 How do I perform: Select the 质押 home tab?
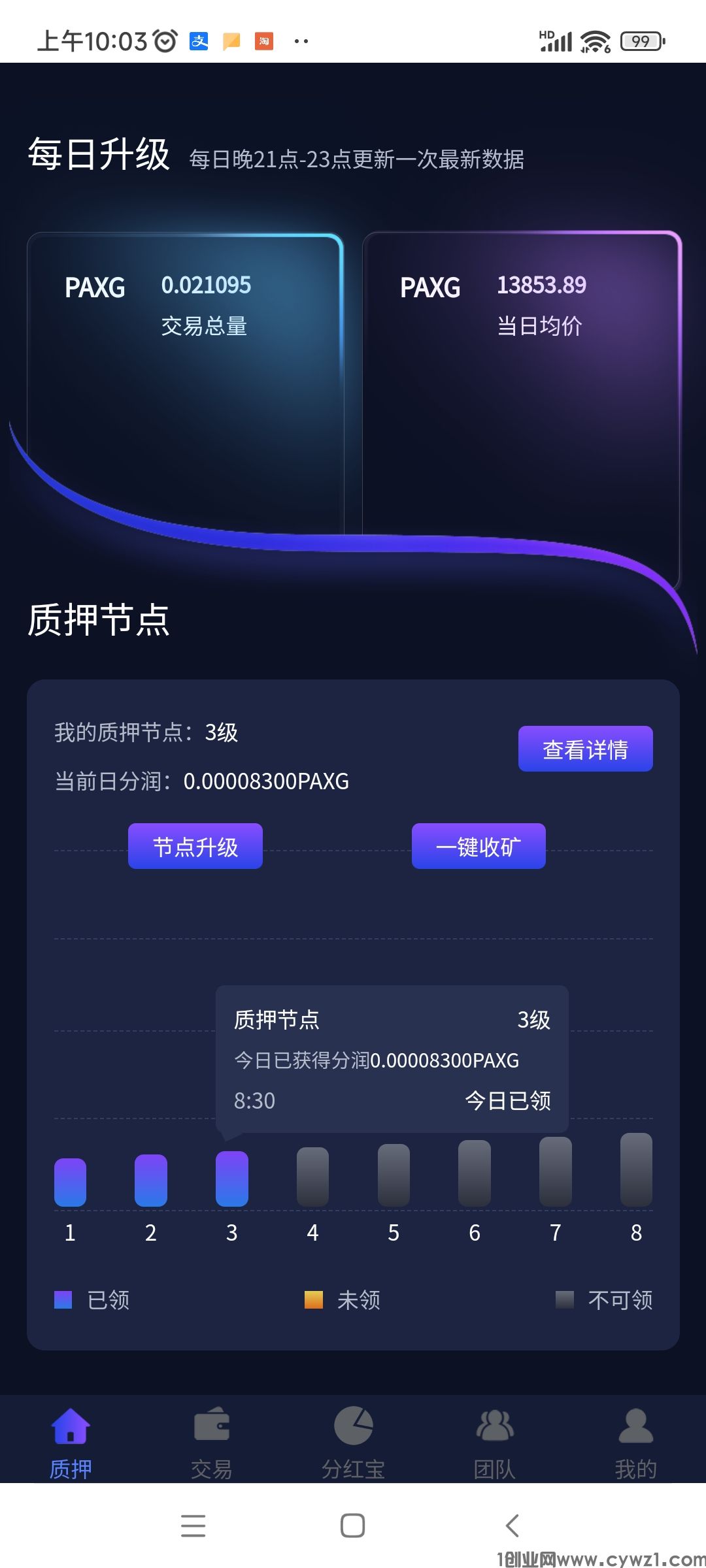[71, 1441]
